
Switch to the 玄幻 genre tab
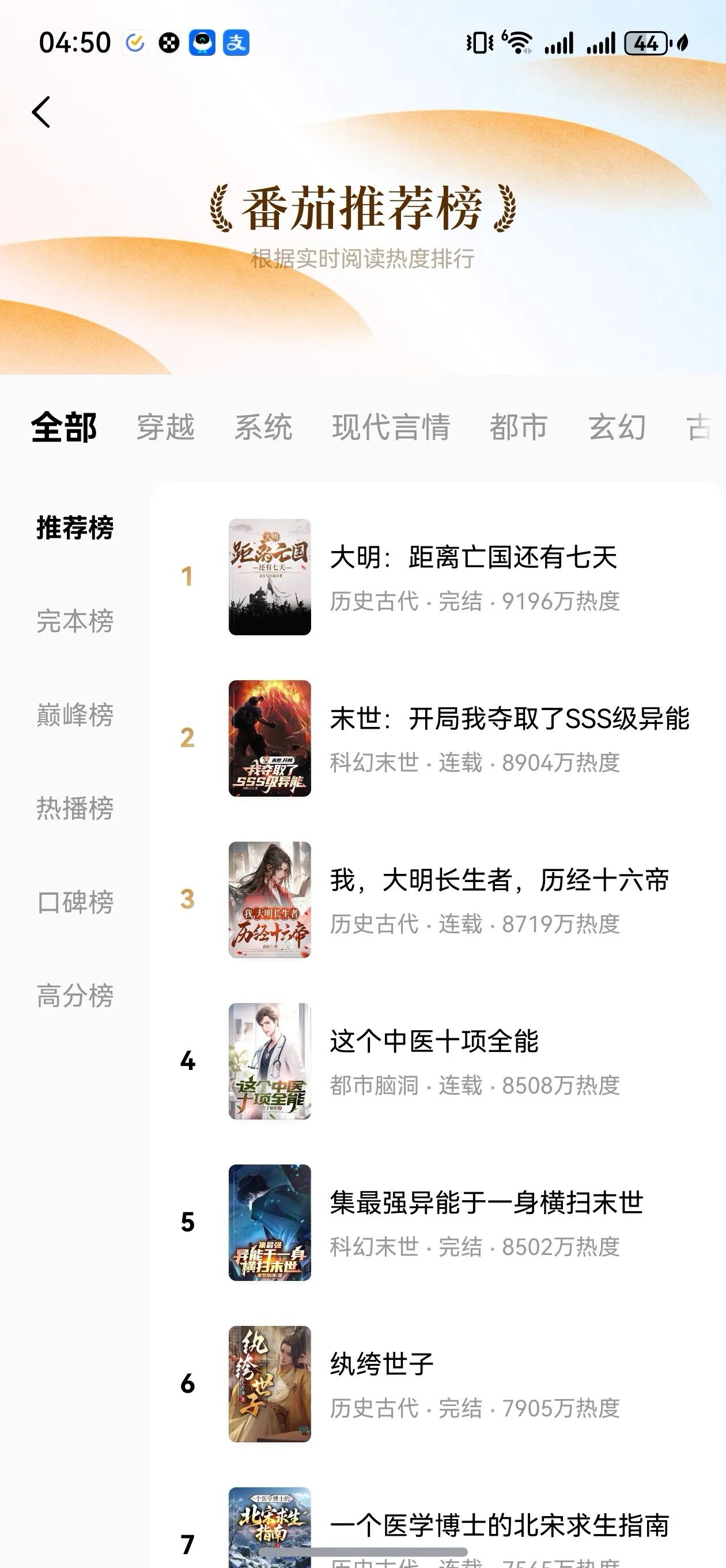pos(617,427)
